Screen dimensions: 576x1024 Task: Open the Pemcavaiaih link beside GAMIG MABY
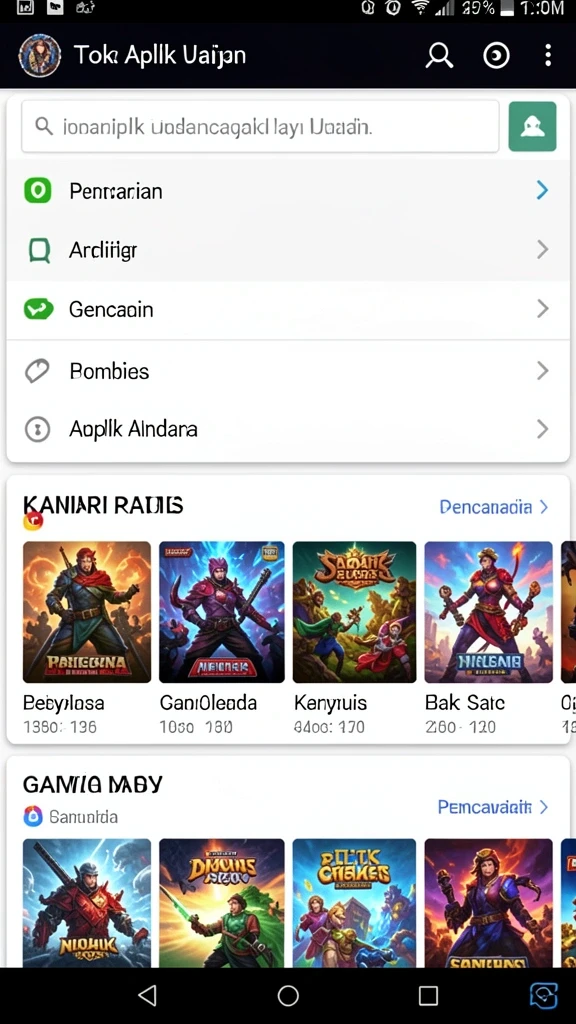point(493,807)
